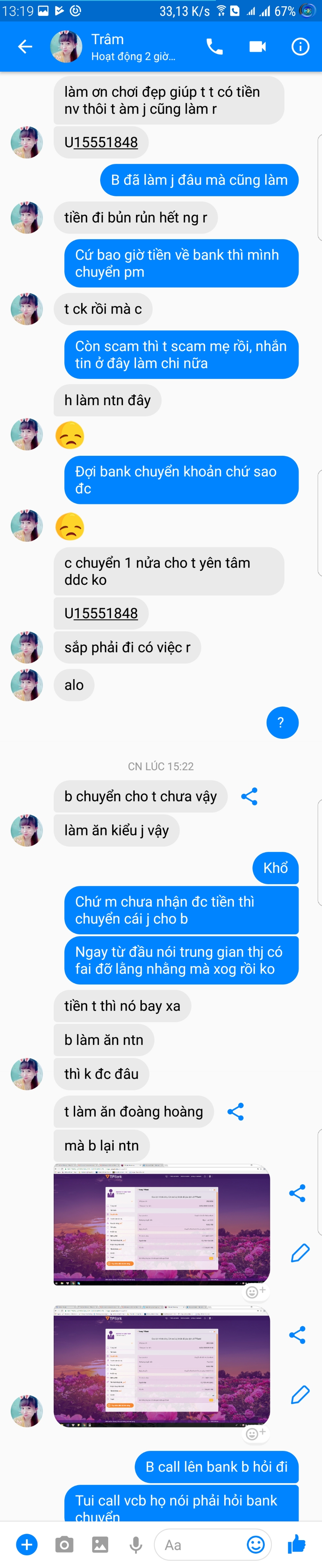This screenshot has height=1568, width=322.
Task: Open the camera to take a photo
Action: click(x=64, y=1544)
